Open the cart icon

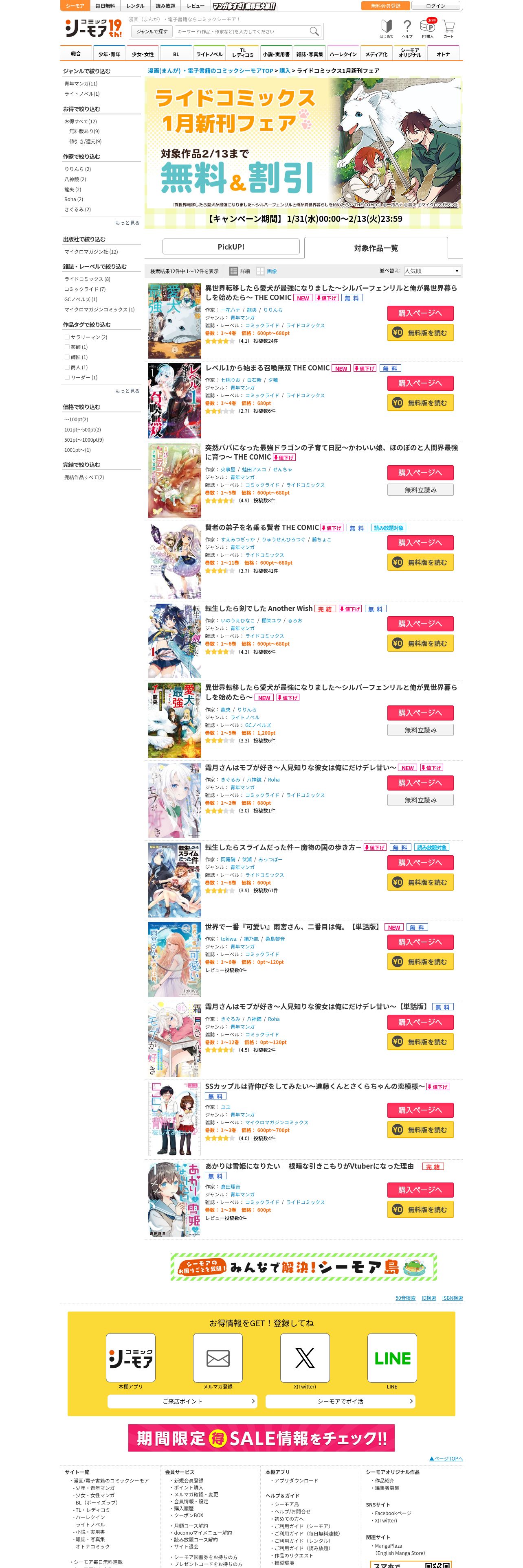coord(448,28)
